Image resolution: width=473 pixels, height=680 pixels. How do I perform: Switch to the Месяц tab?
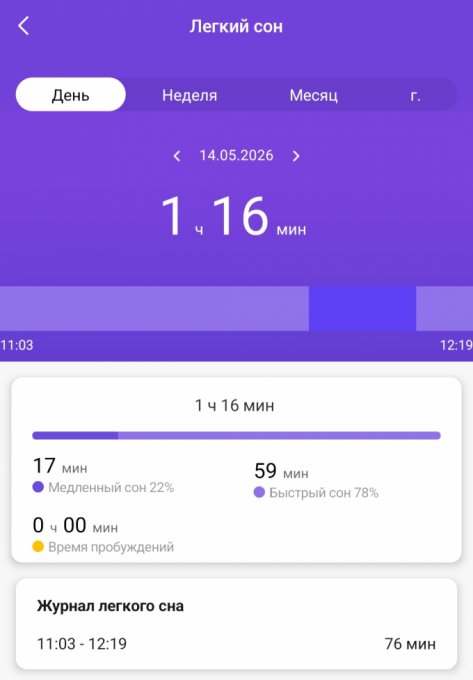[x=313, y=95]
